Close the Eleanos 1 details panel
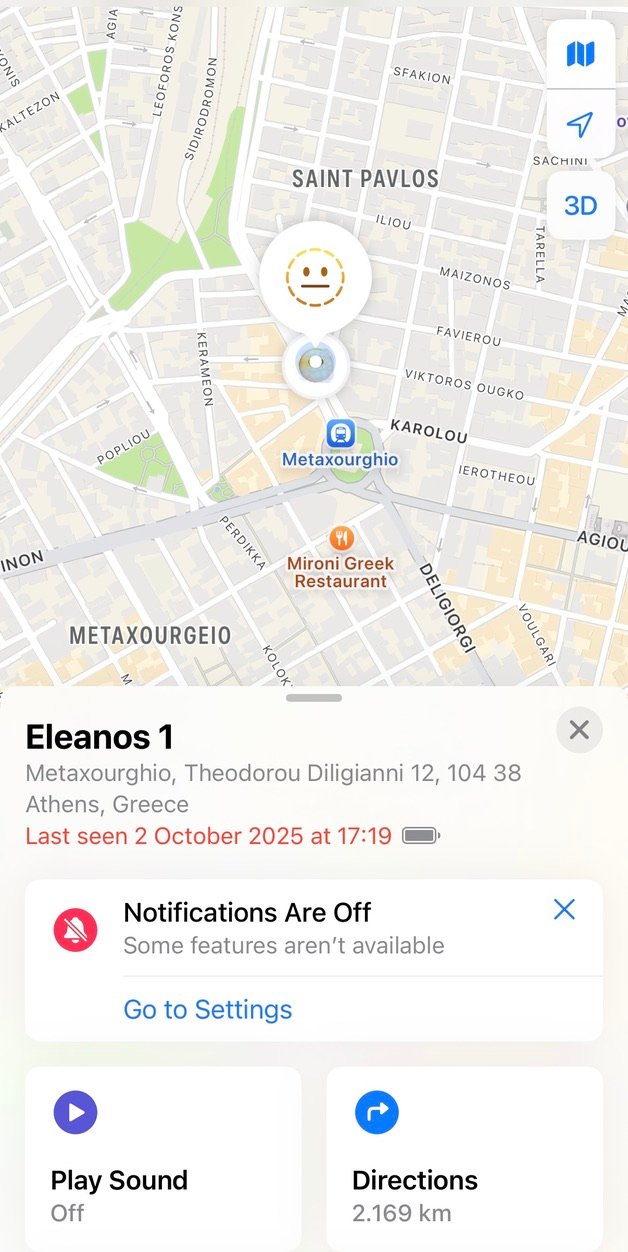Image resolution: width=628 pixels, height=1252 pixels. pyautogui.click(x=579, y=730)
